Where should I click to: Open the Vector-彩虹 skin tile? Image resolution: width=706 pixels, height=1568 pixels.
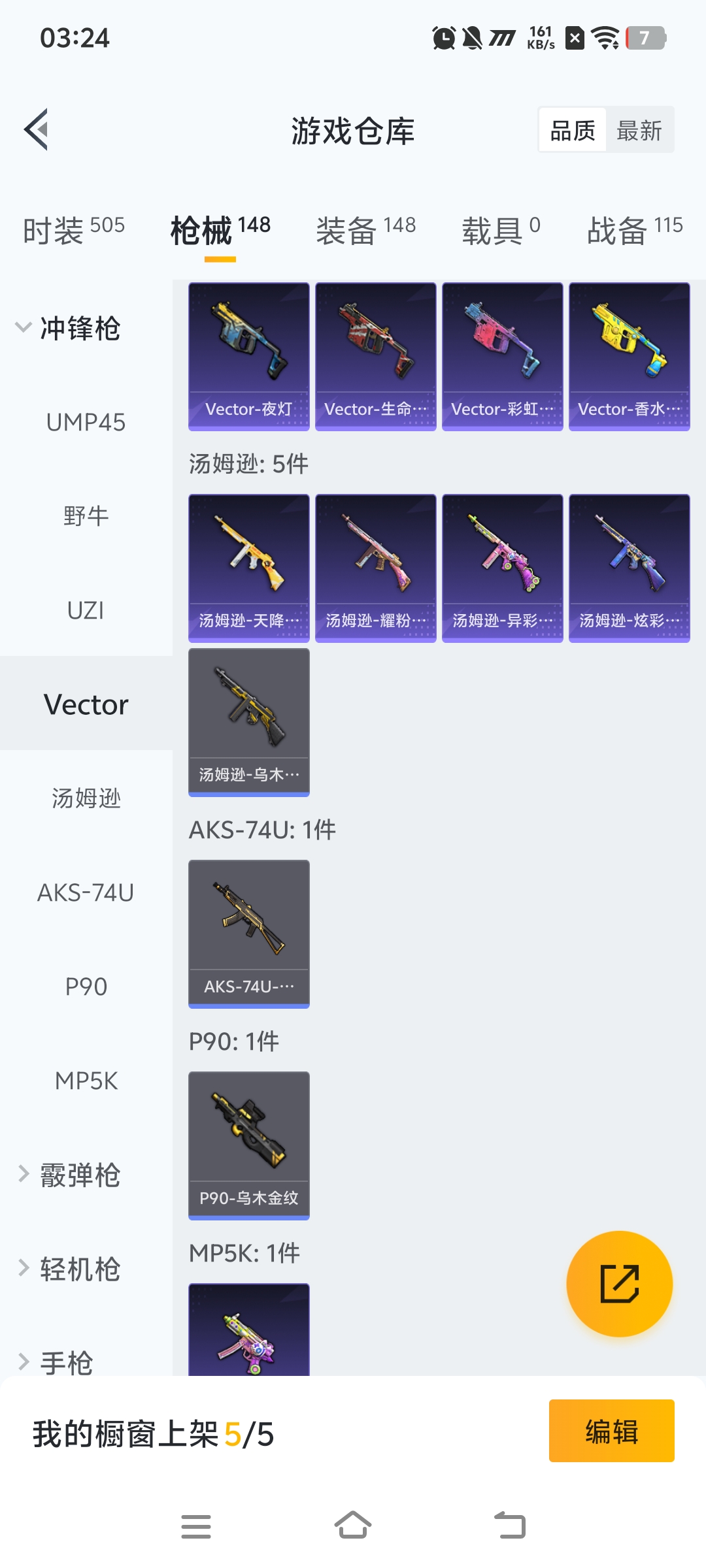click(502, 356)
